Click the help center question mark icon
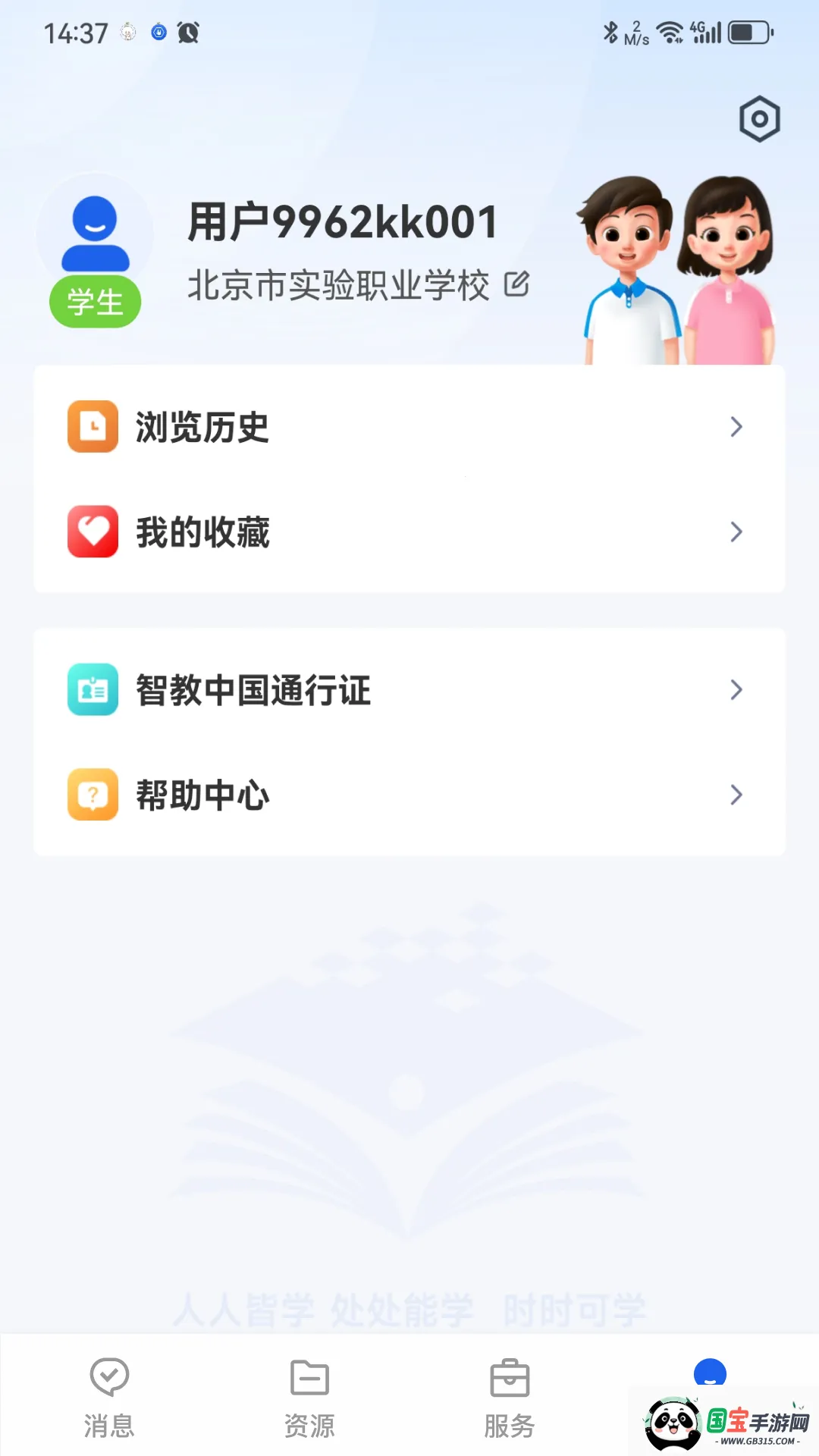The width and height of the screenshot is (819, 1456). click(93, 795)
